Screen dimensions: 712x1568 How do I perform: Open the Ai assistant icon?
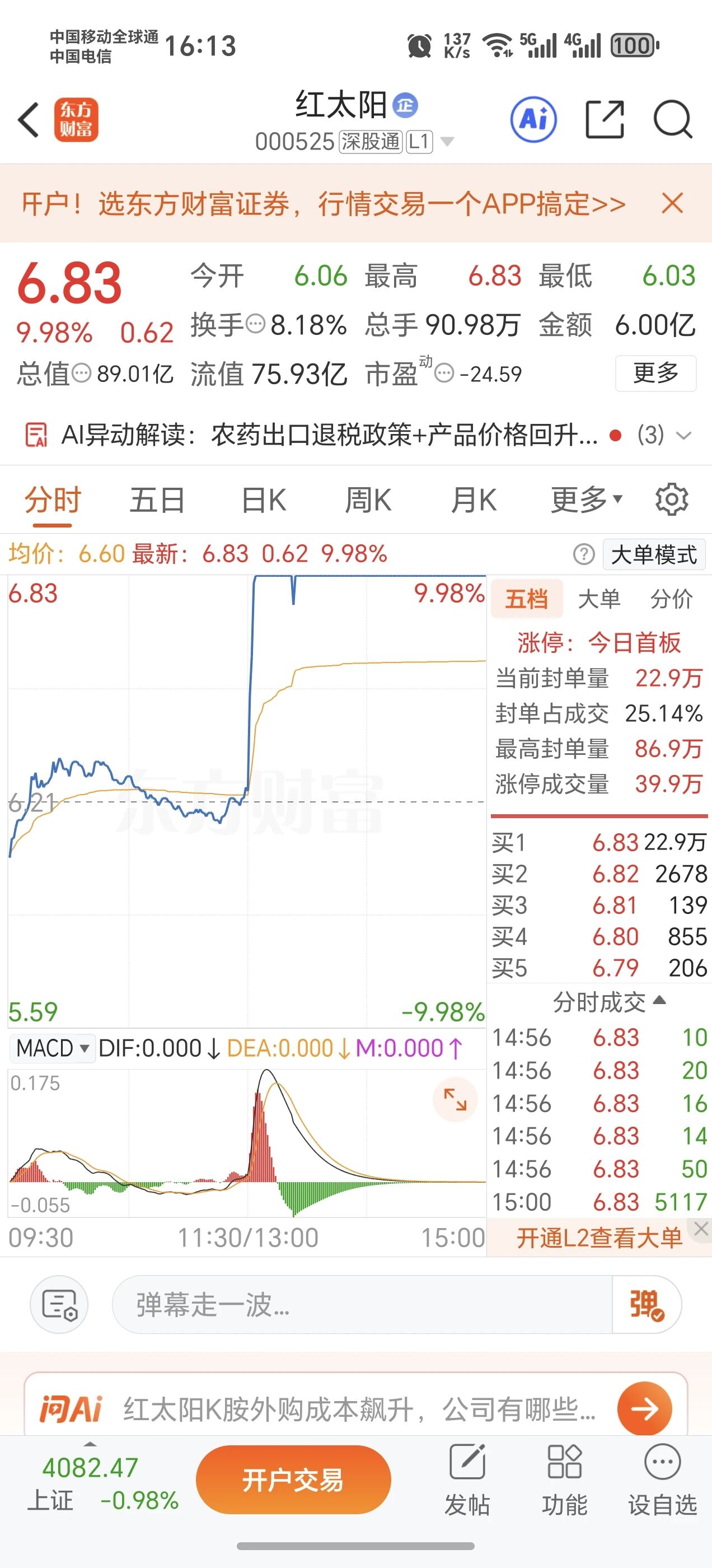(533, 119)
